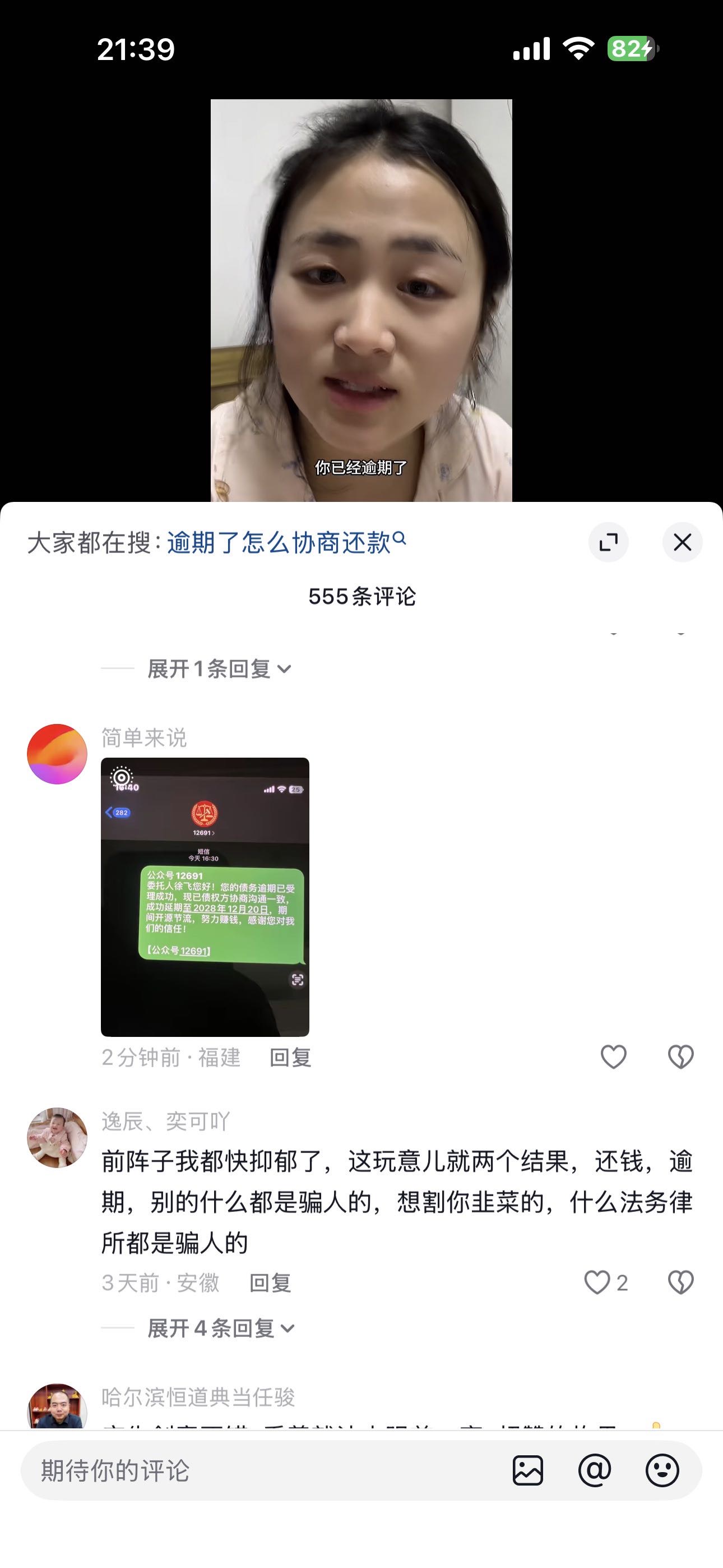Image resolution: width=723 pixels, height=1568 pixels.
Task: Open 逸辰、奕可吖's profile avatar
Action: tap(57, 1137)
